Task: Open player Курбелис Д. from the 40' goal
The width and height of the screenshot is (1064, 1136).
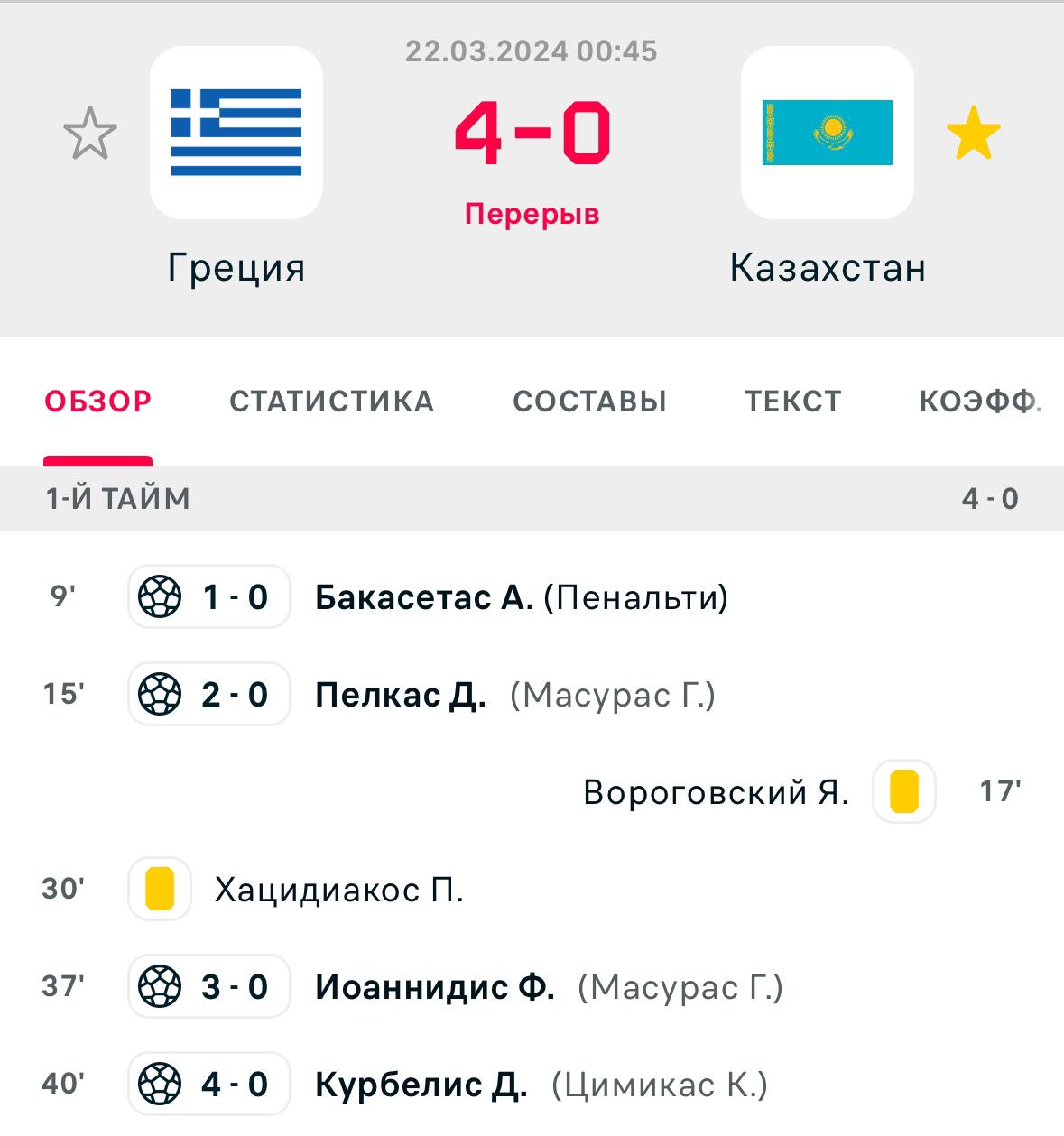Action: pos(421,1085)
